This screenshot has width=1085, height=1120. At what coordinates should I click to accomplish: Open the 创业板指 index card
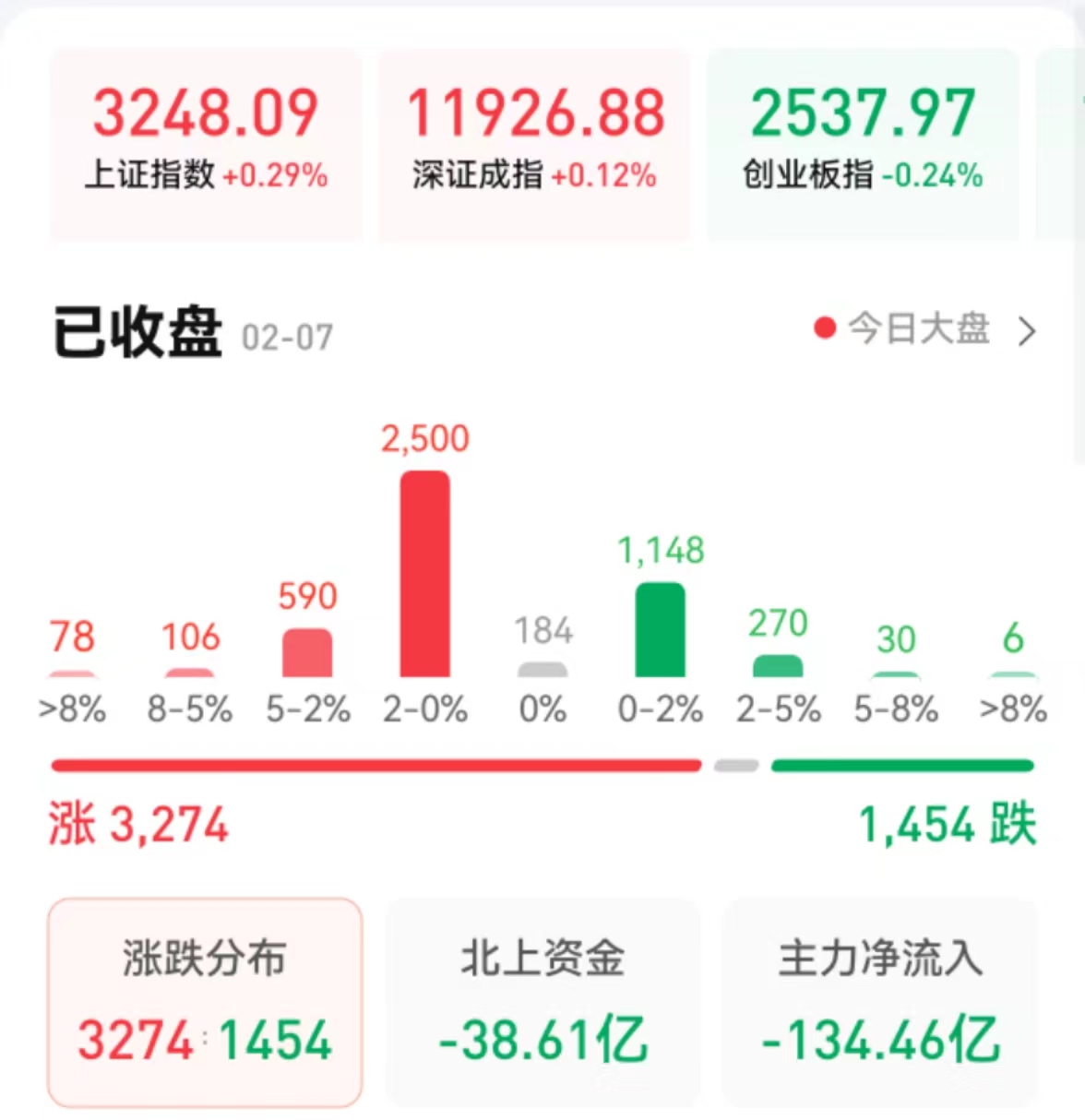point(863,143)
